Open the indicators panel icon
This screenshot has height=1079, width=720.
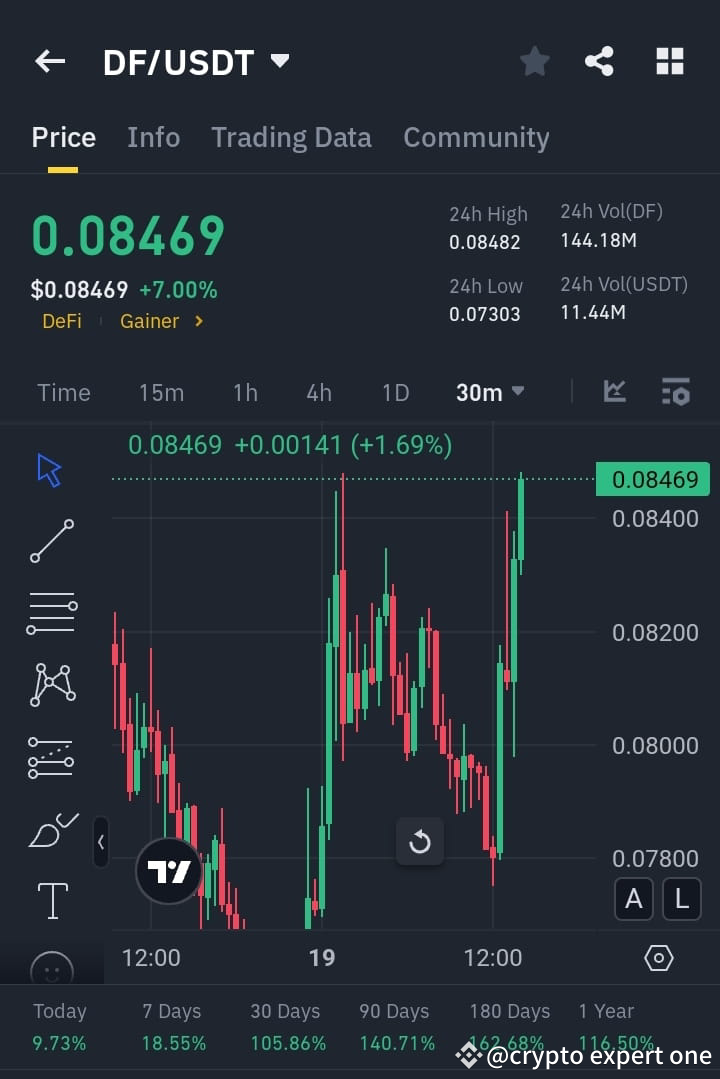pyautogui.click(x=676, y=392)
